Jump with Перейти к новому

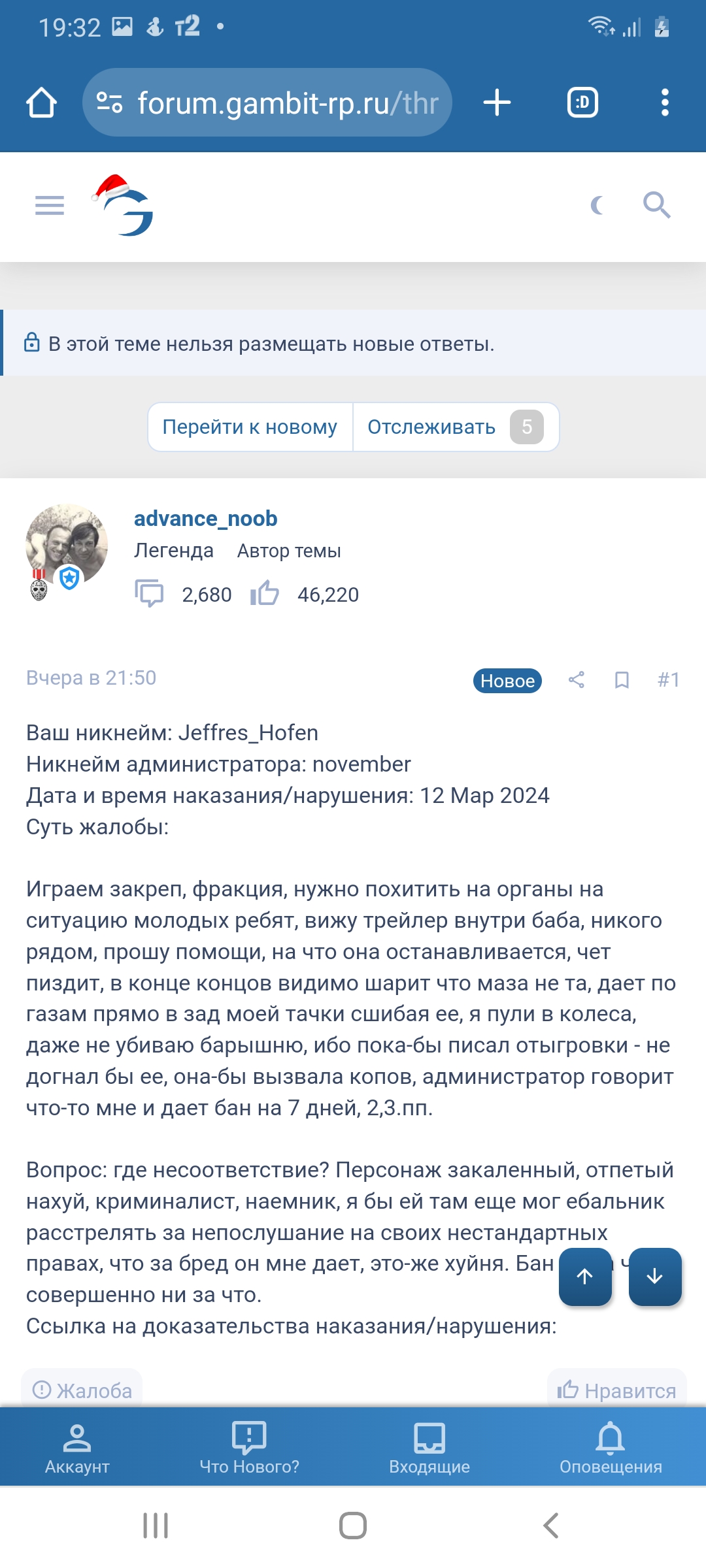(x=250, y=427)
